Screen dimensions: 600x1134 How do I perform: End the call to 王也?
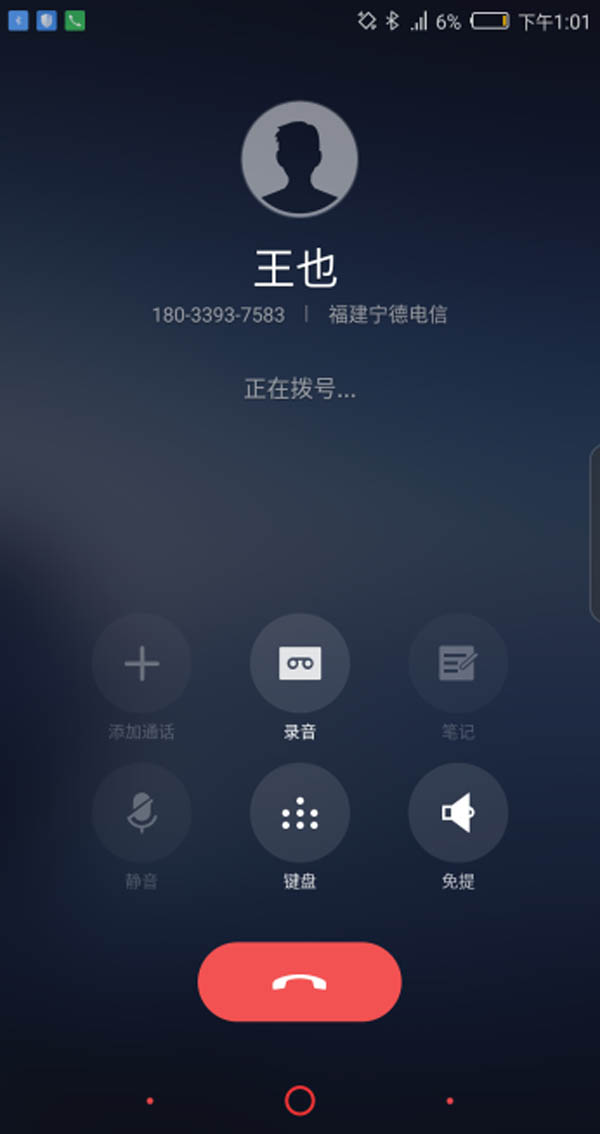299,981
